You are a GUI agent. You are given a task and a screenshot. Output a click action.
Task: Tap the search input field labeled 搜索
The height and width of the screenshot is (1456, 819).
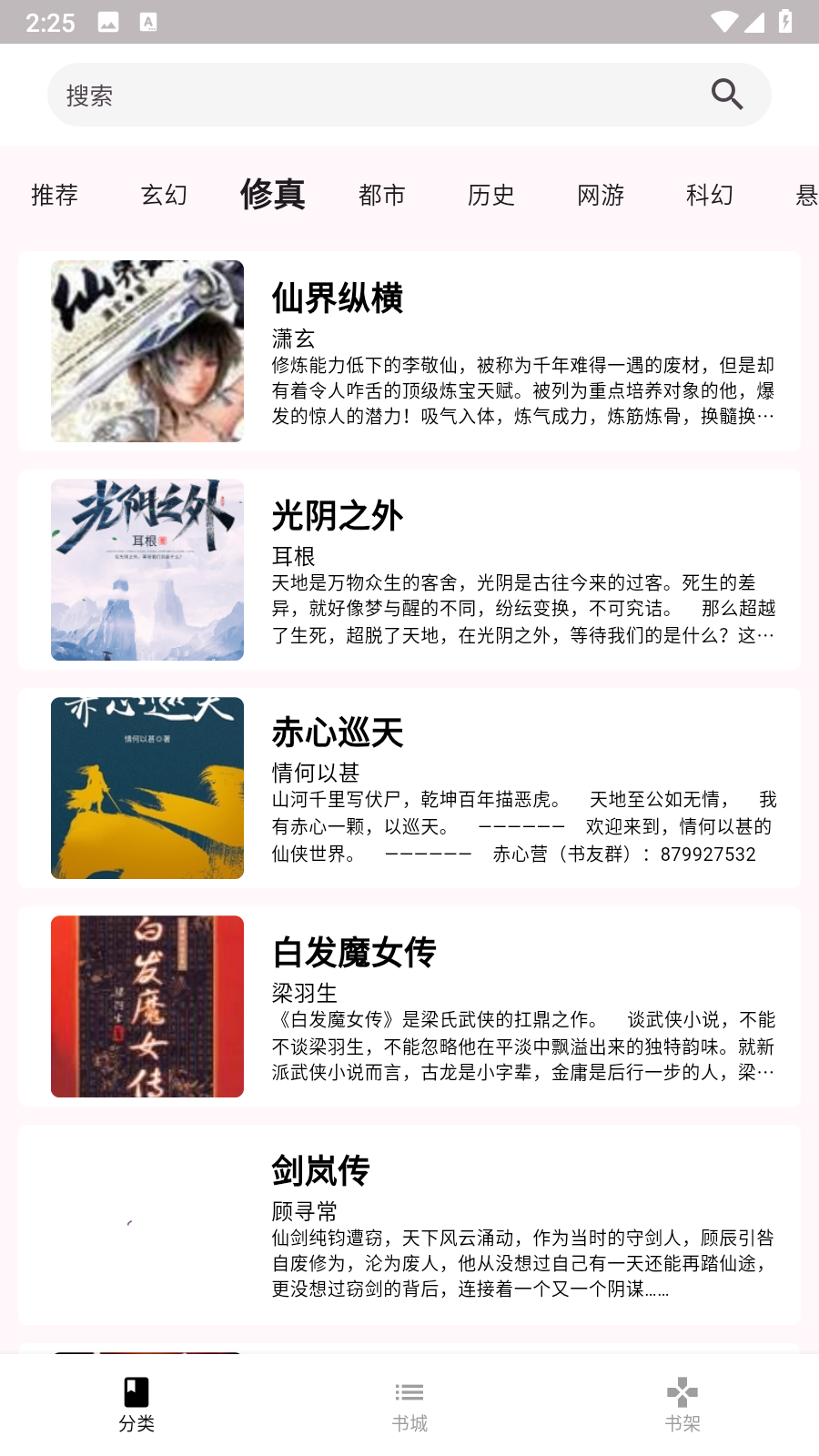(x=273, y=94)
